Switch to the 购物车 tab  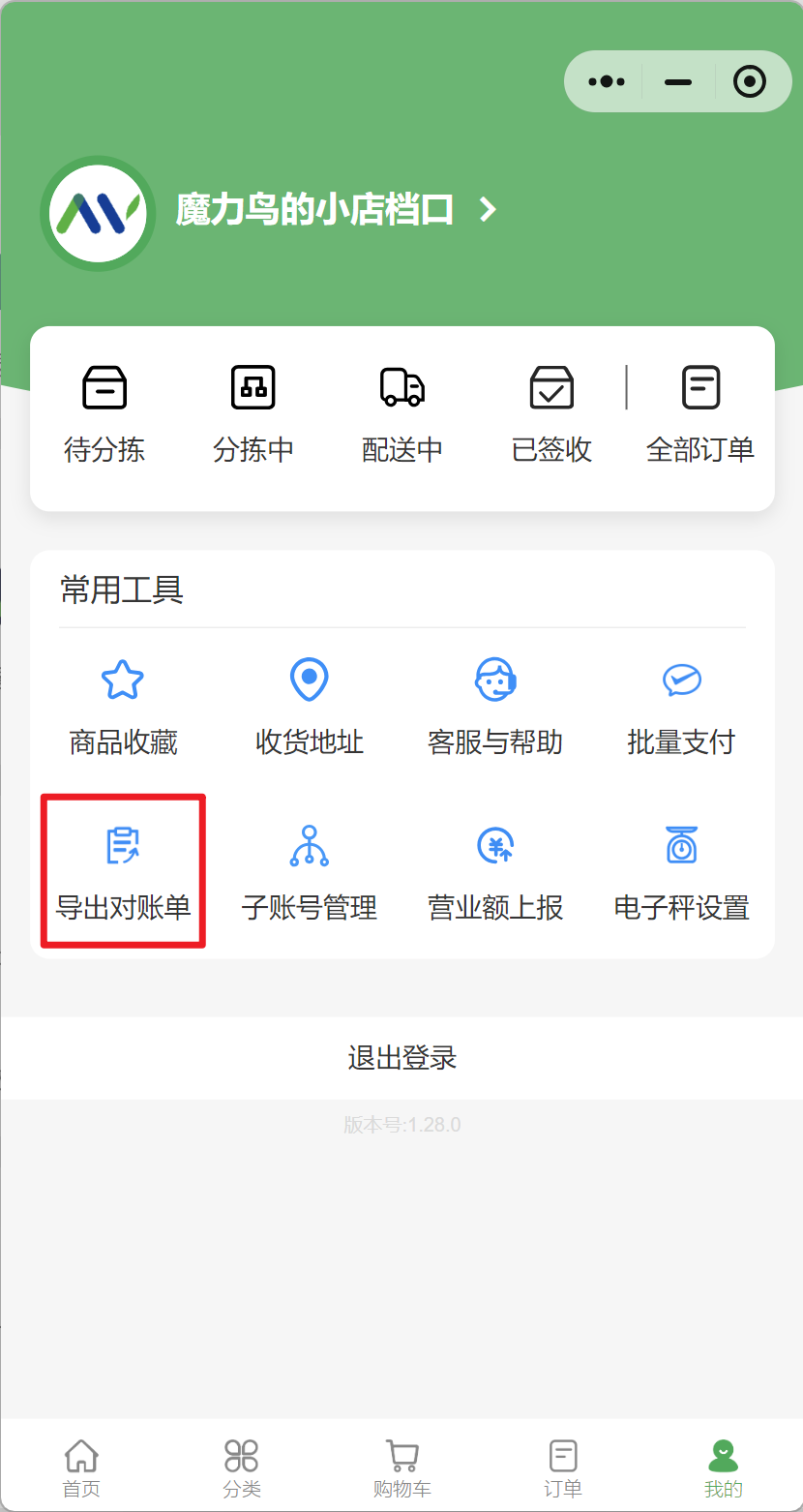tap(401, 1467)
